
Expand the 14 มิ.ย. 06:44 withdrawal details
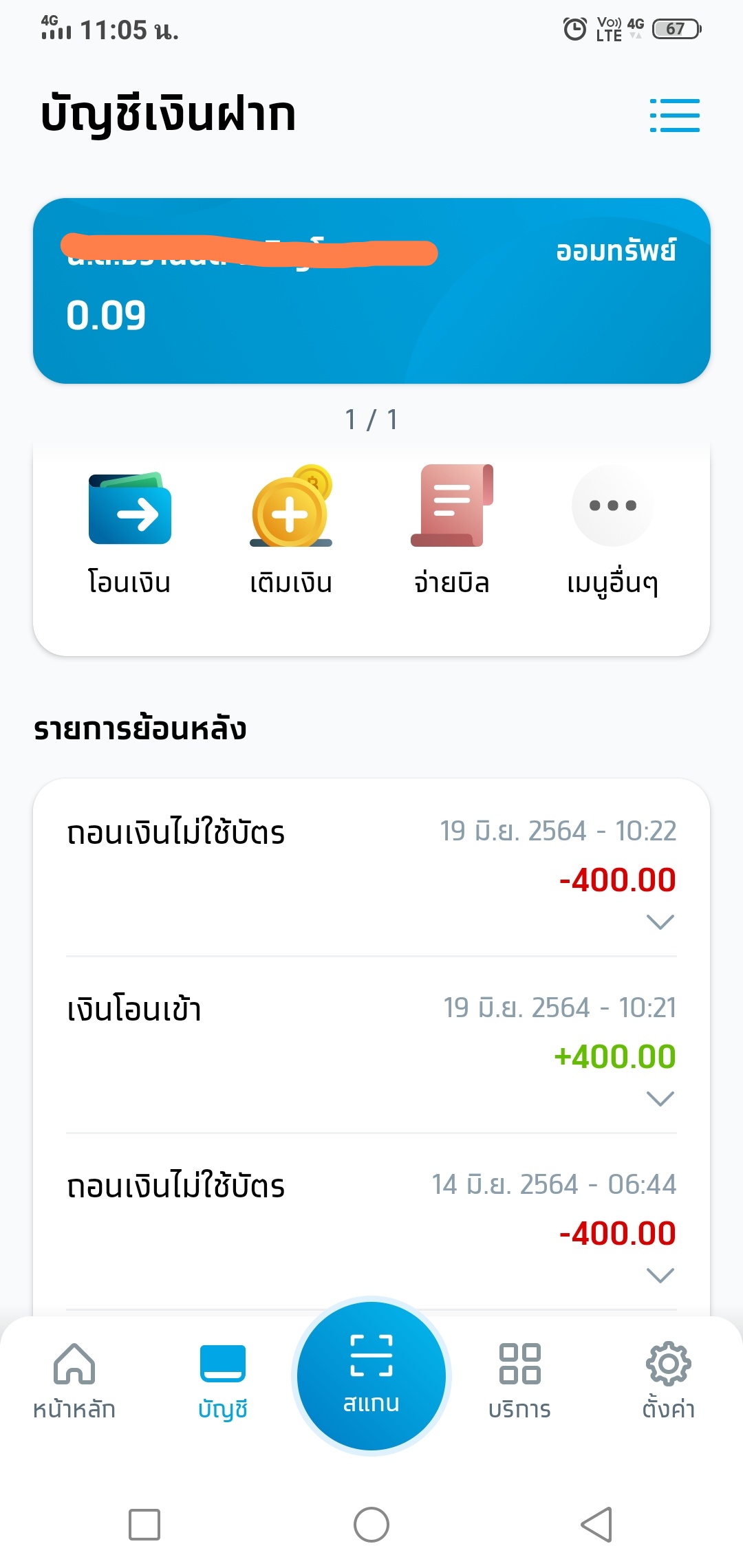click(x=660, y=1276)
